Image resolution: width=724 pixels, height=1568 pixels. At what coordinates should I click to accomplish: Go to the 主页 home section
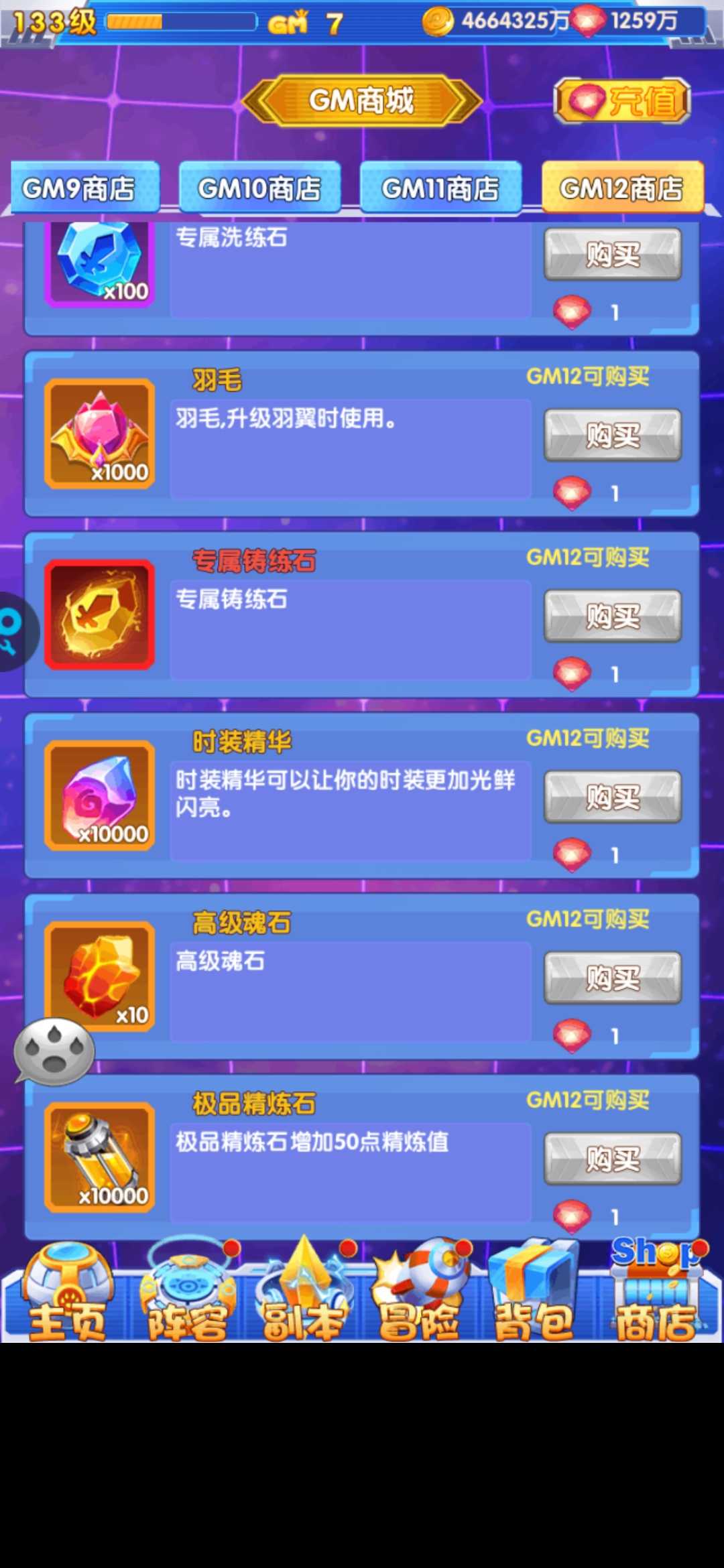(67, 1293)
